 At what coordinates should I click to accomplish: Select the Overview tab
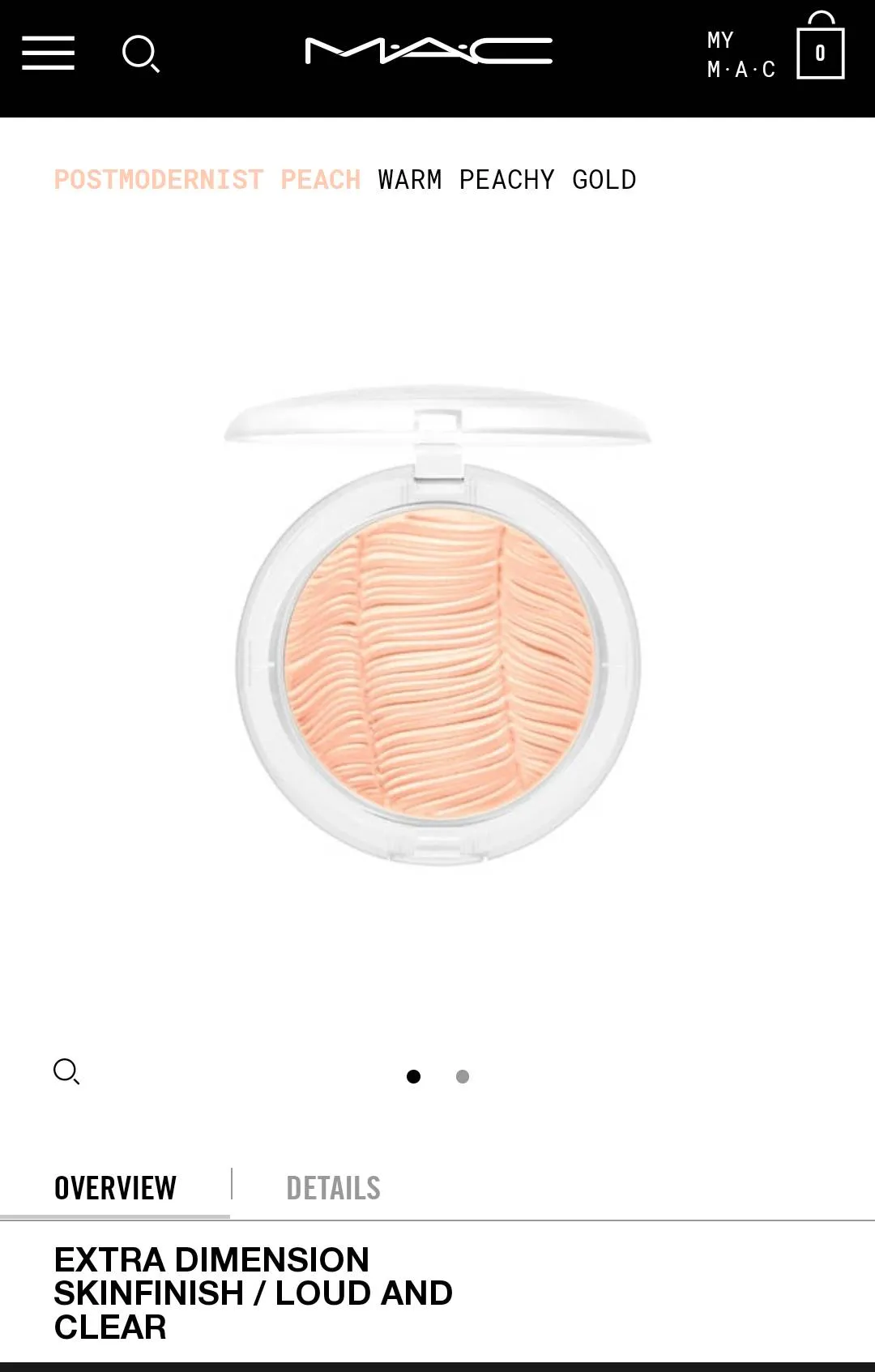point(115,1188)
